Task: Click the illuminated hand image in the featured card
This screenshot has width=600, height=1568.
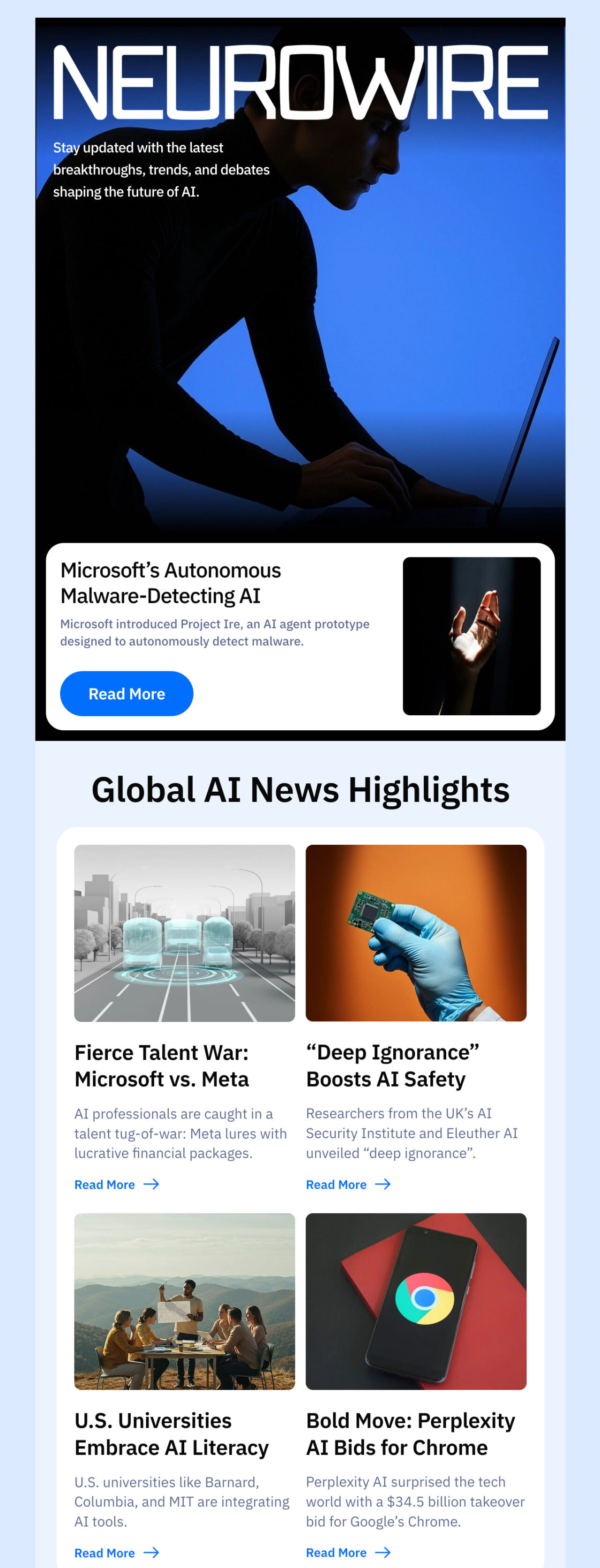Action: [472, 636]
